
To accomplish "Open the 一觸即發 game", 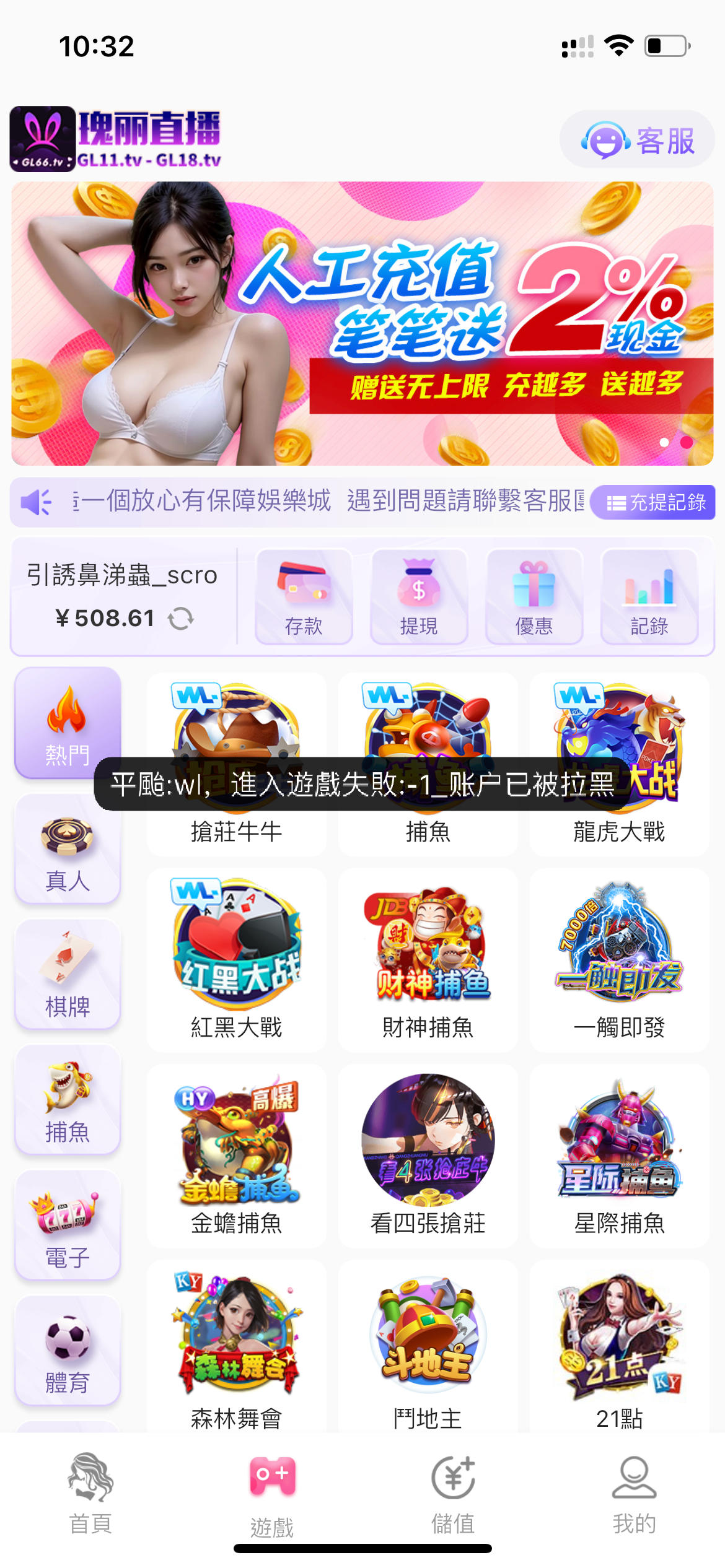I will click(x=619, y=960).
